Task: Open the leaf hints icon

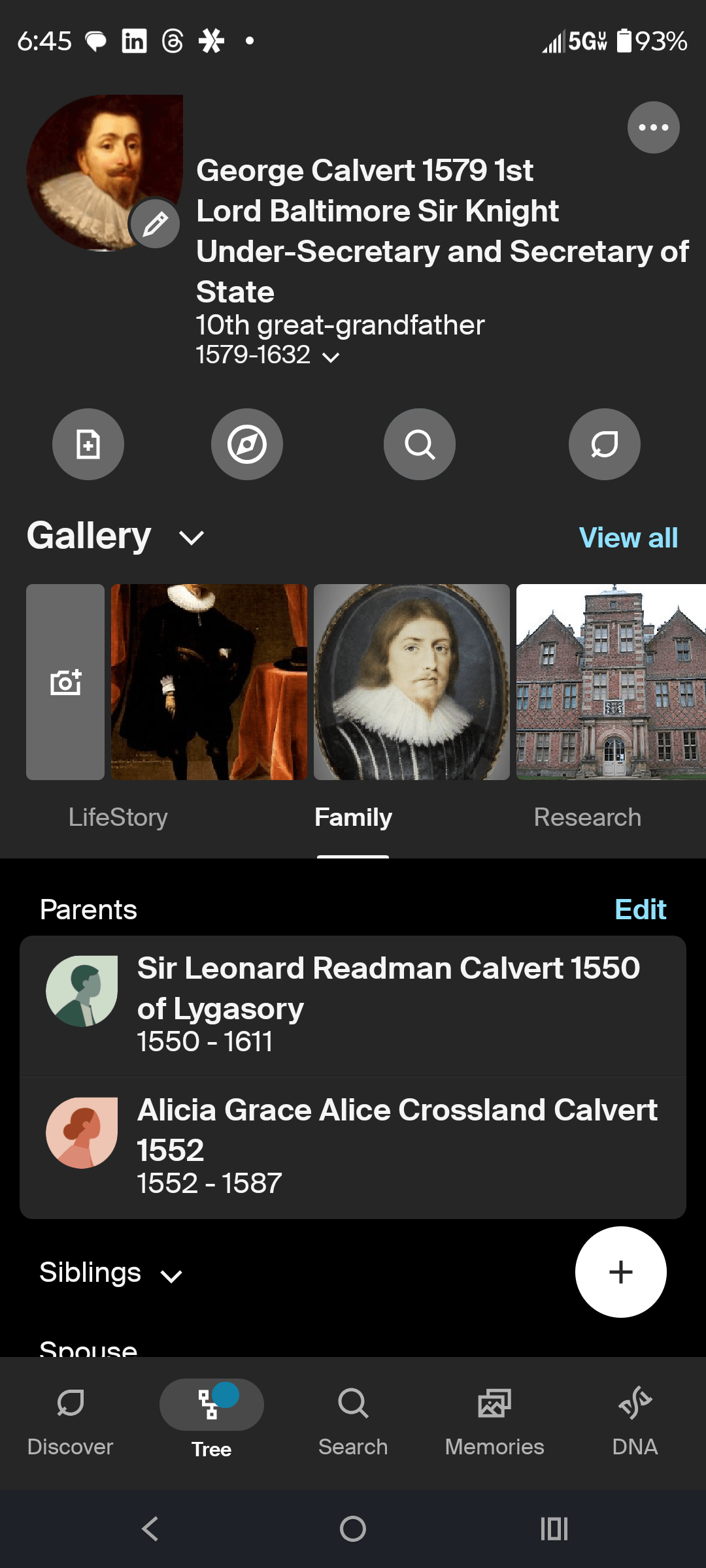Action: click(604, 444)
